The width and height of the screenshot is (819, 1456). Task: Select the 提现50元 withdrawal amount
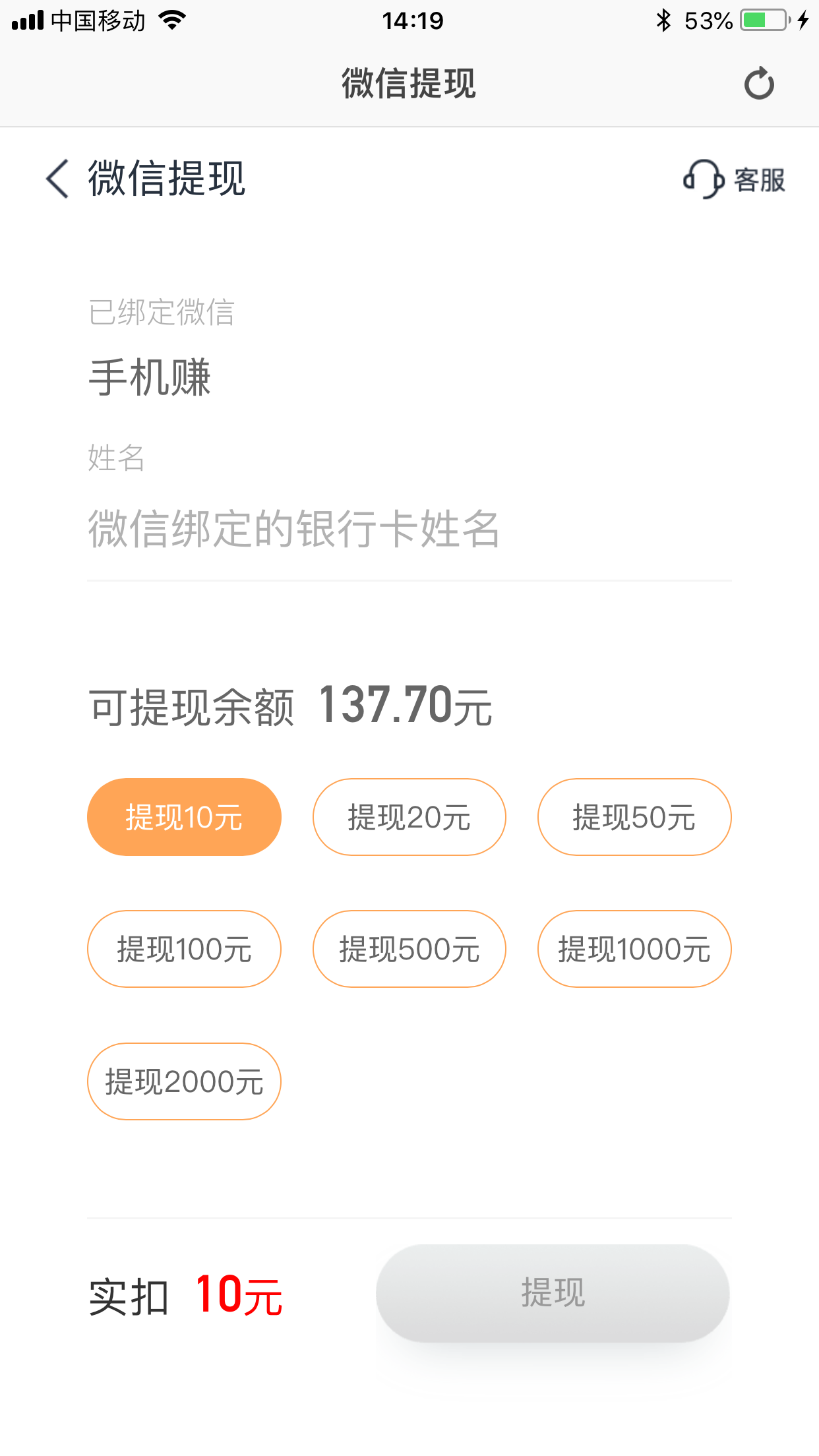tap(634, 816)
